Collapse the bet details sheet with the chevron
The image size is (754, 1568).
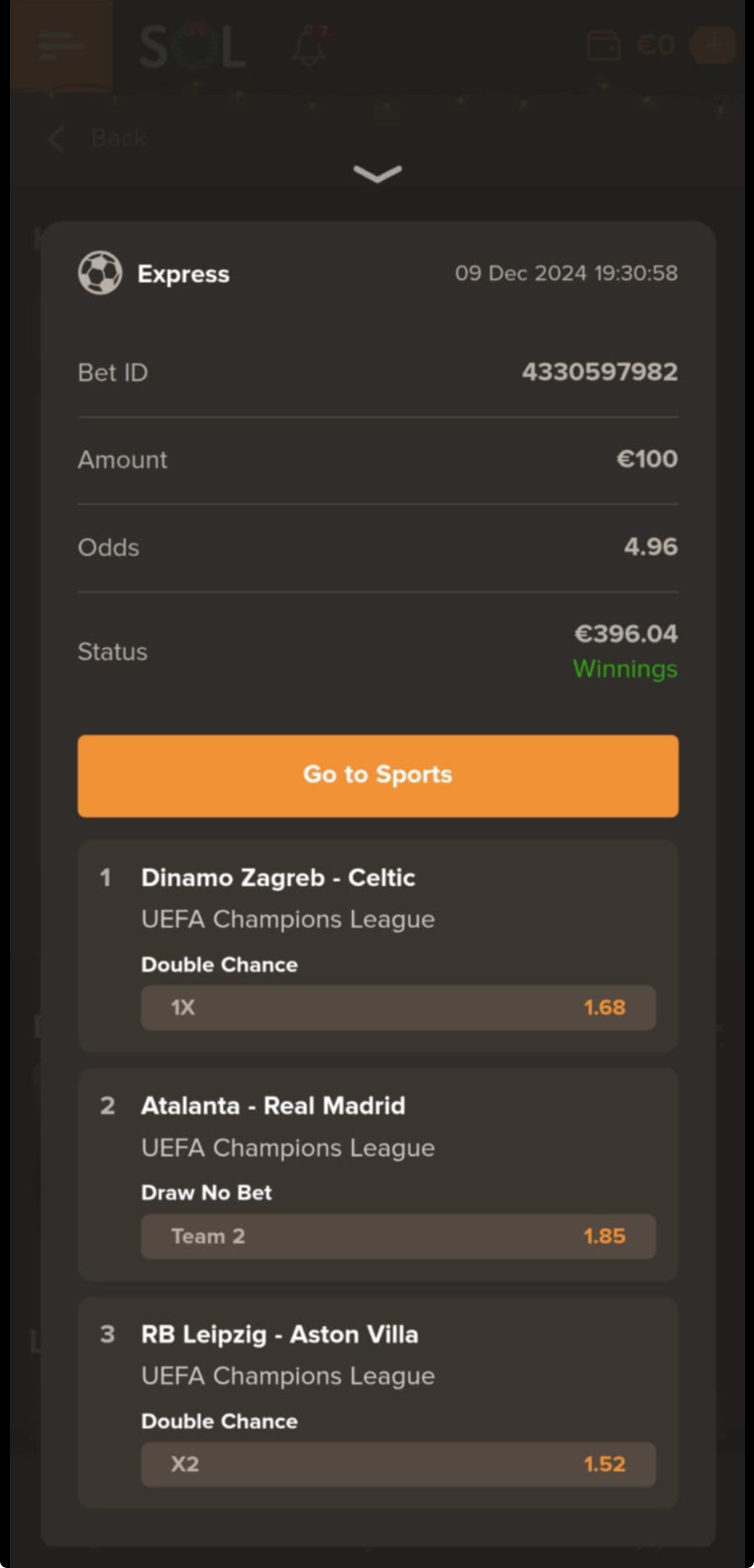point(377,174)
